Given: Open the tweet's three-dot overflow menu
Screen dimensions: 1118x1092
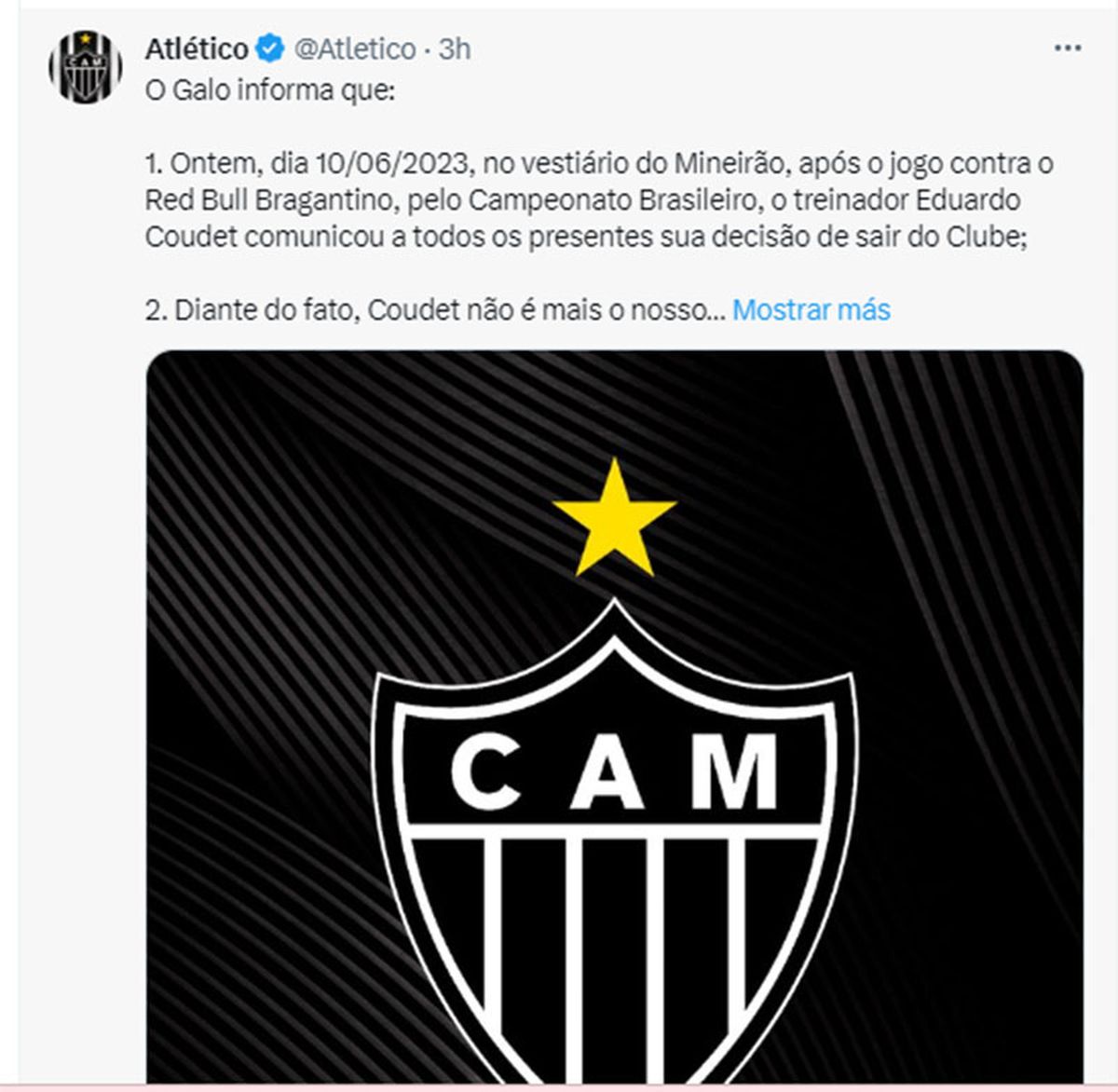Looking at the screenshot, I should [1067, 48].
